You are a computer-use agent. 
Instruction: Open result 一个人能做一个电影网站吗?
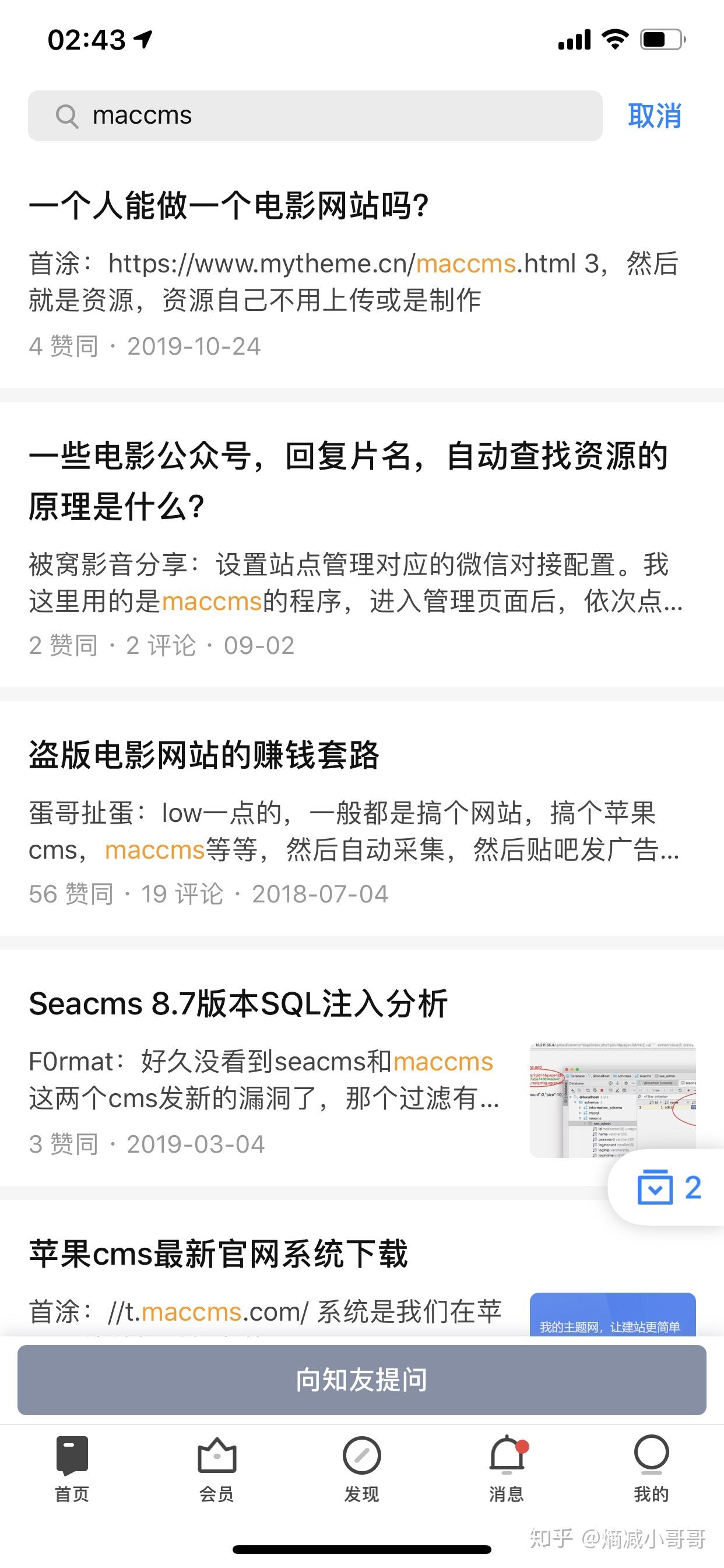click(229, 206)
